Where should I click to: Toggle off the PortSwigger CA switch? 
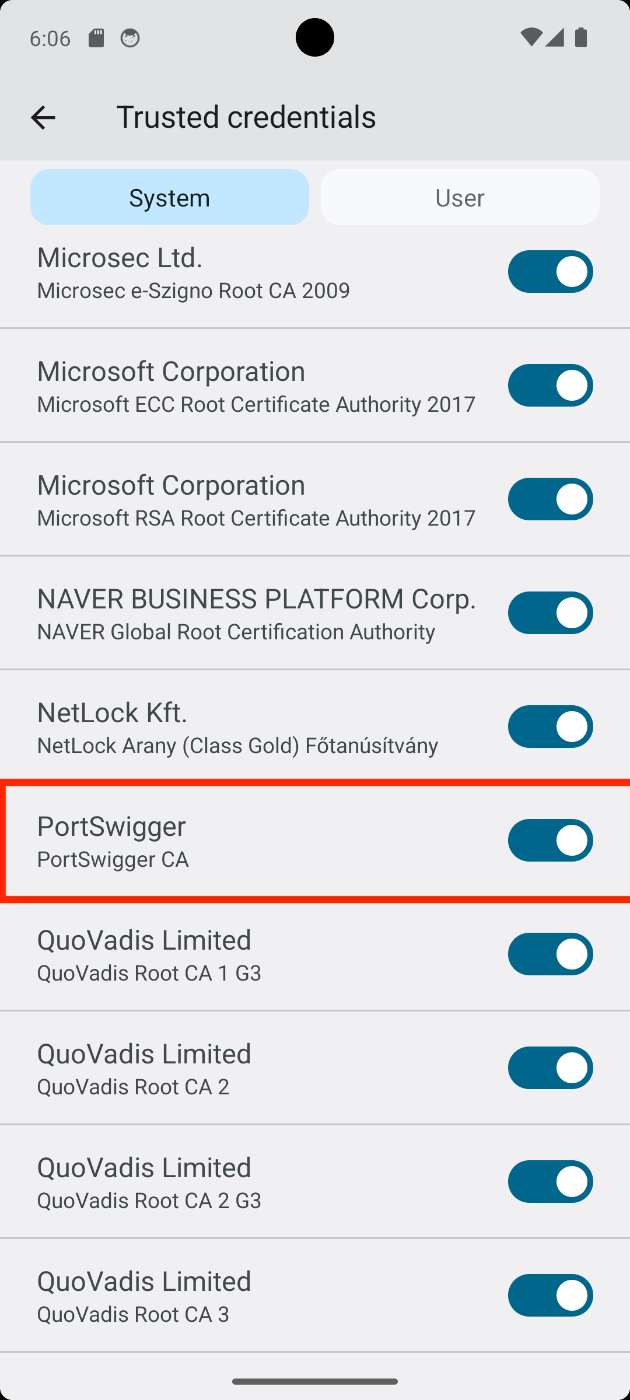(x=550, y=841)
